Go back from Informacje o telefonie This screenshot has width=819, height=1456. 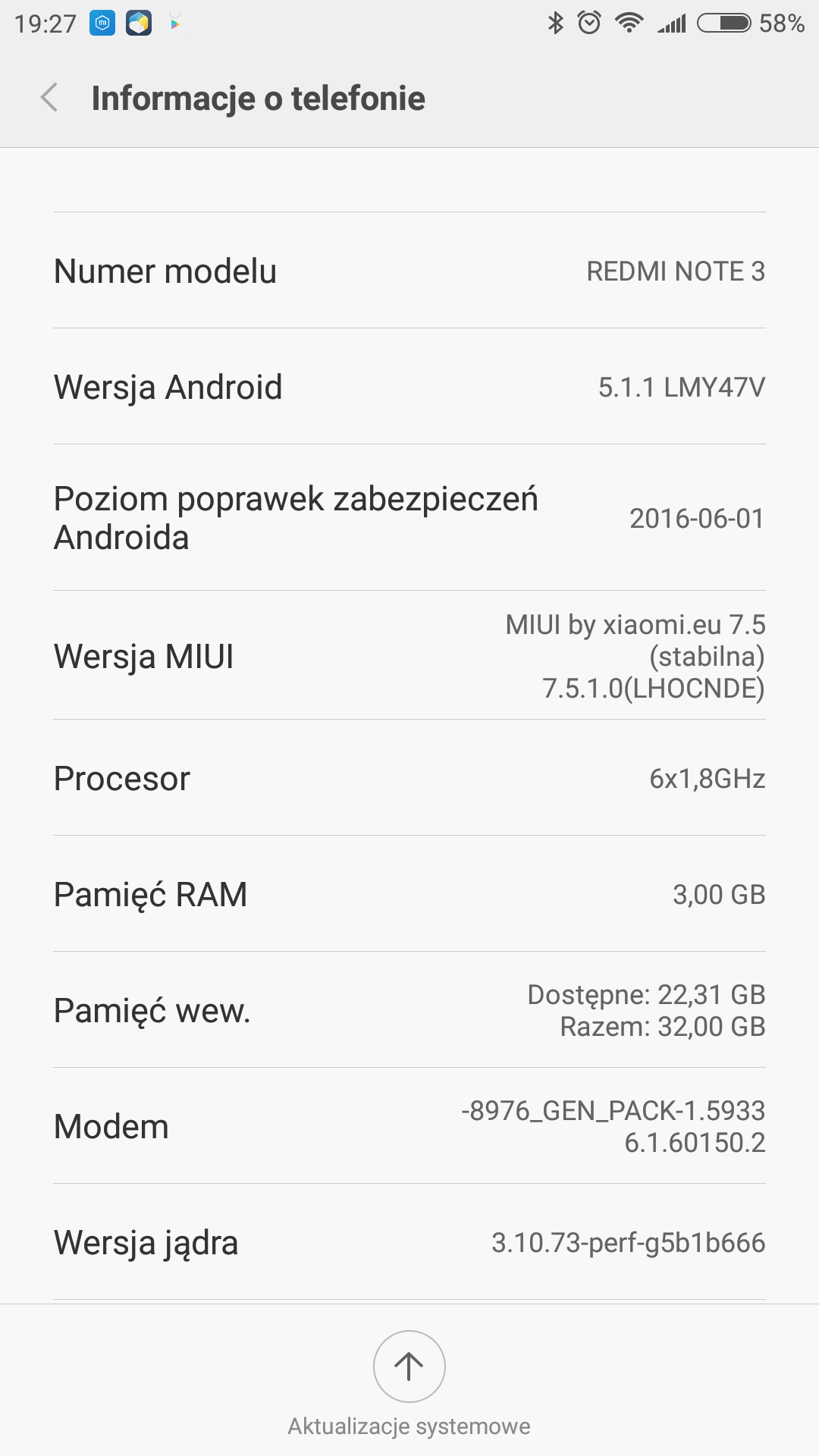[x=50, y=98]
